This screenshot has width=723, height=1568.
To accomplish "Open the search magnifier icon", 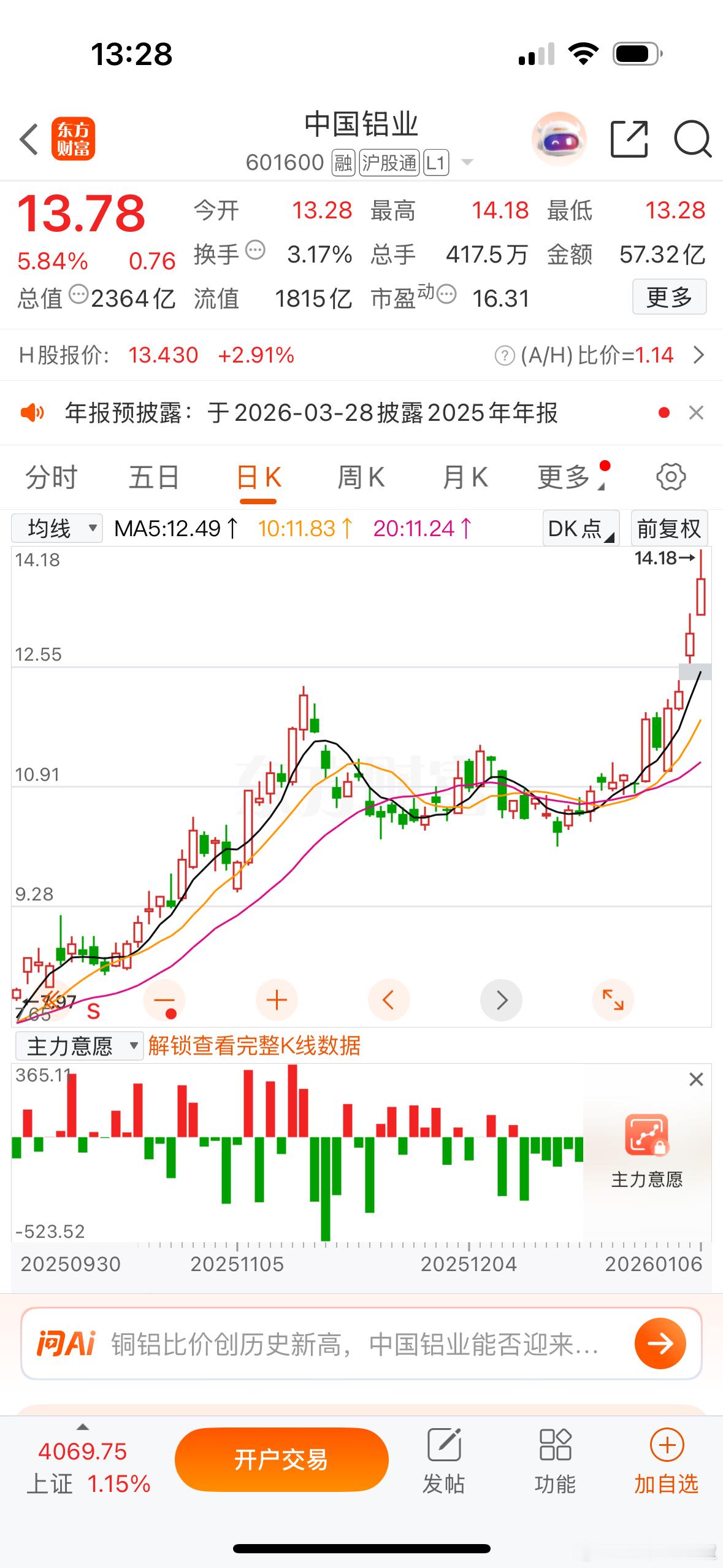I will pos(692,139).
